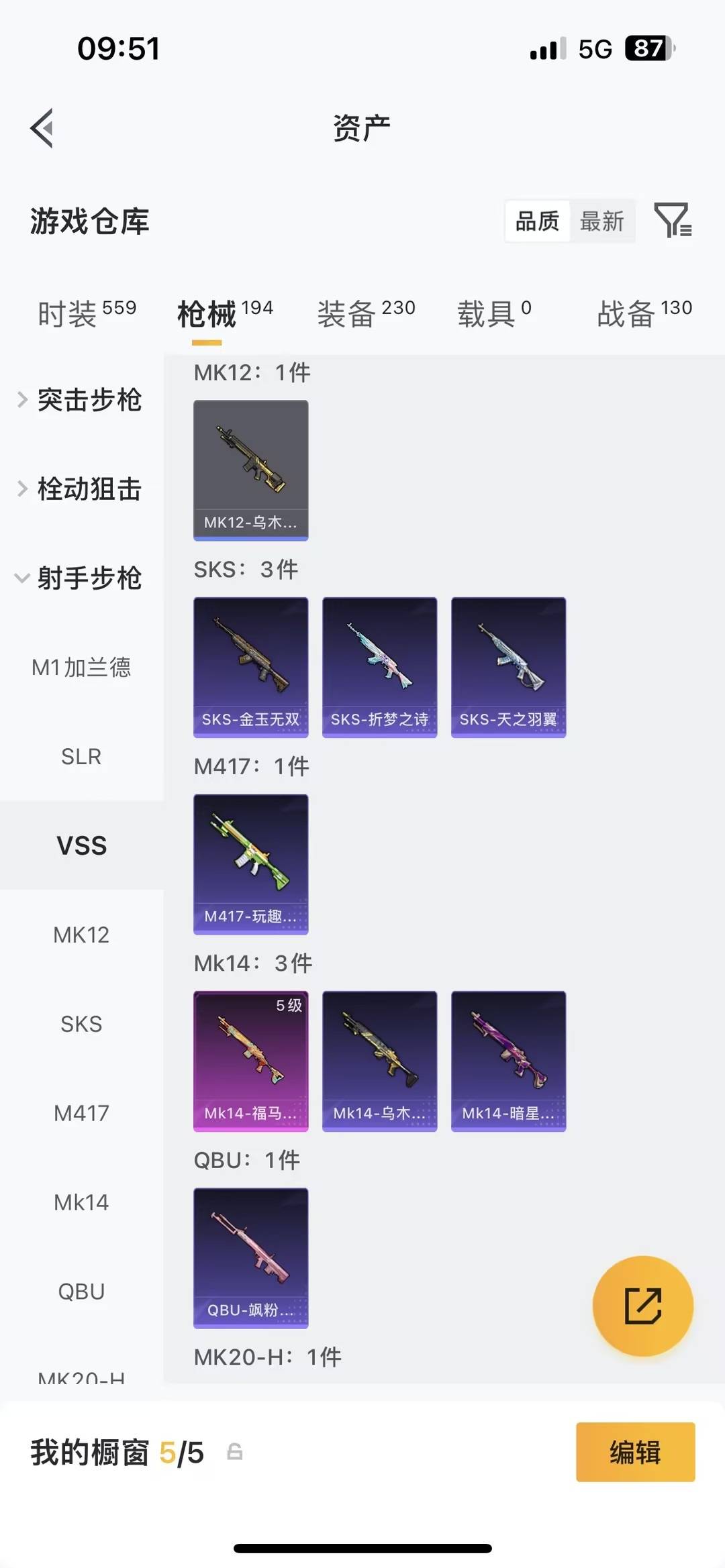Select the level 5 Mk14-福马 skin
The width and height of the screenshot is (725, 1568).
point(250,1060)
